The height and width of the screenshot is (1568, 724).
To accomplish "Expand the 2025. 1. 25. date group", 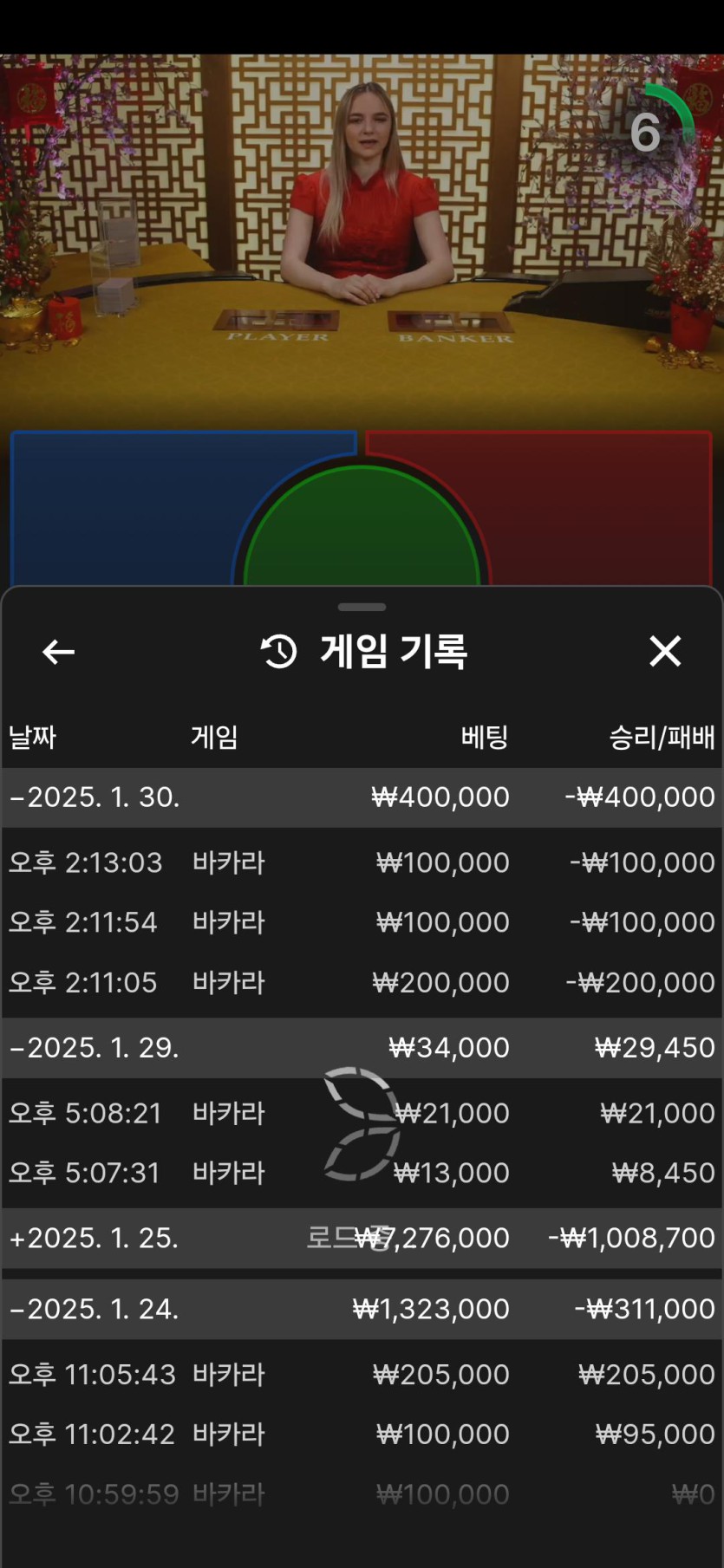I will coord(95,1238).
